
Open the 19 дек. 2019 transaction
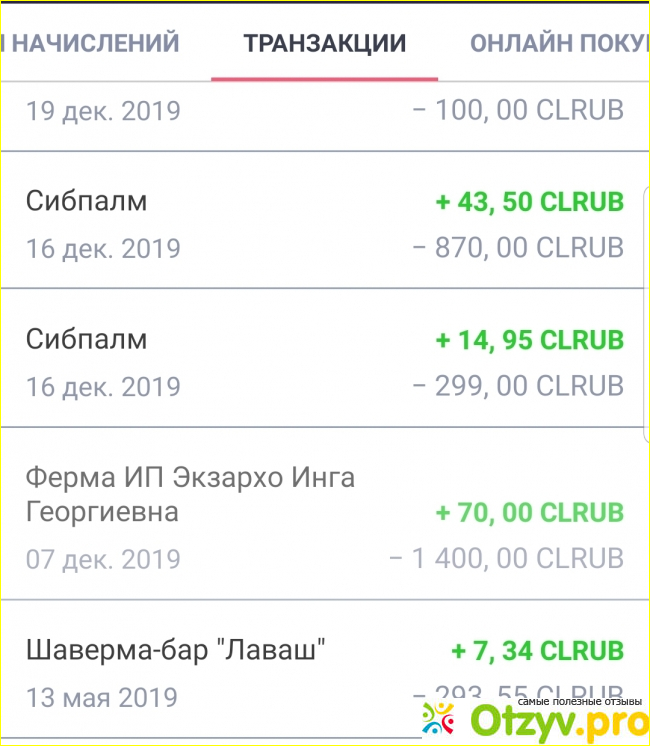point(324,112)
